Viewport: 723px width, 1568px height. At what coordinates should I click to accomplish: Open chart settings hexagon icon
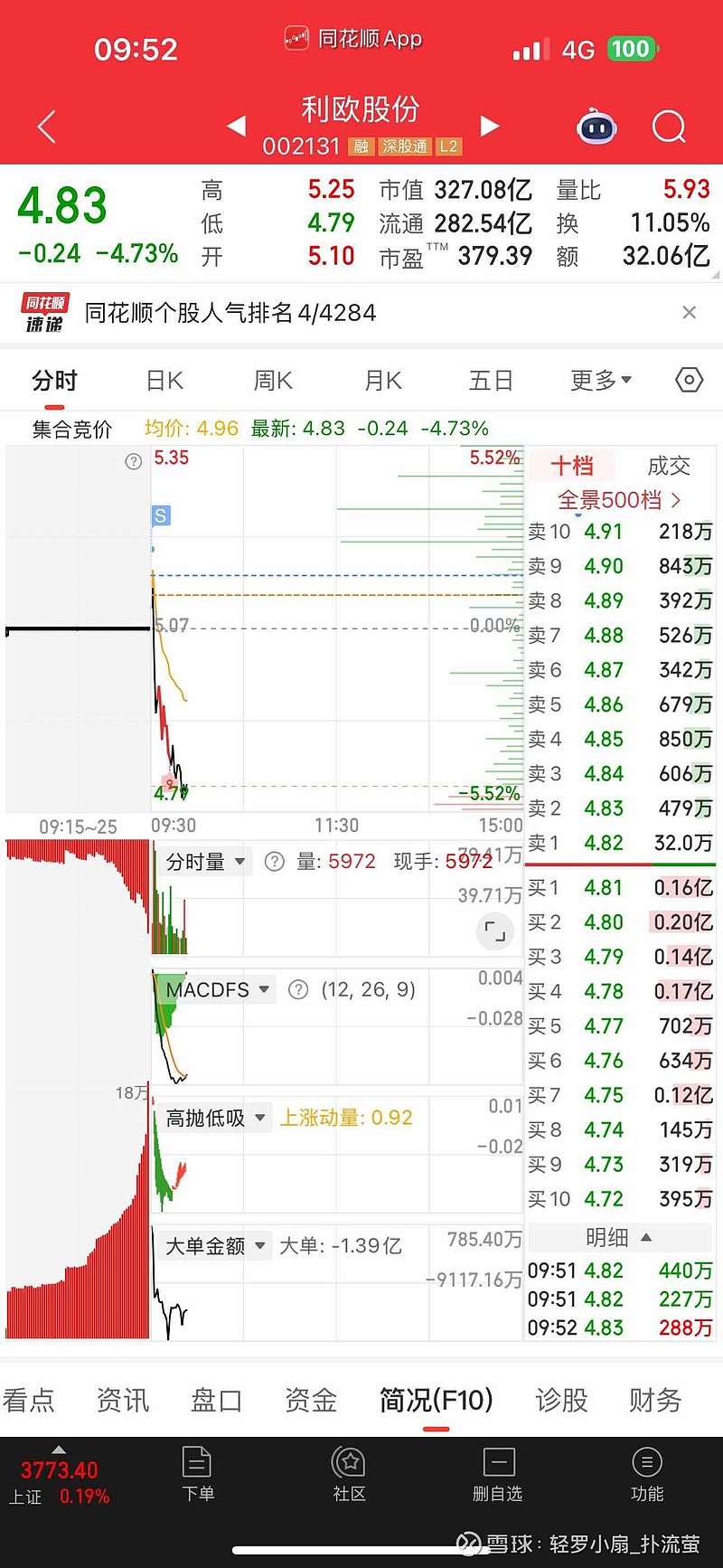coord(689,380)
